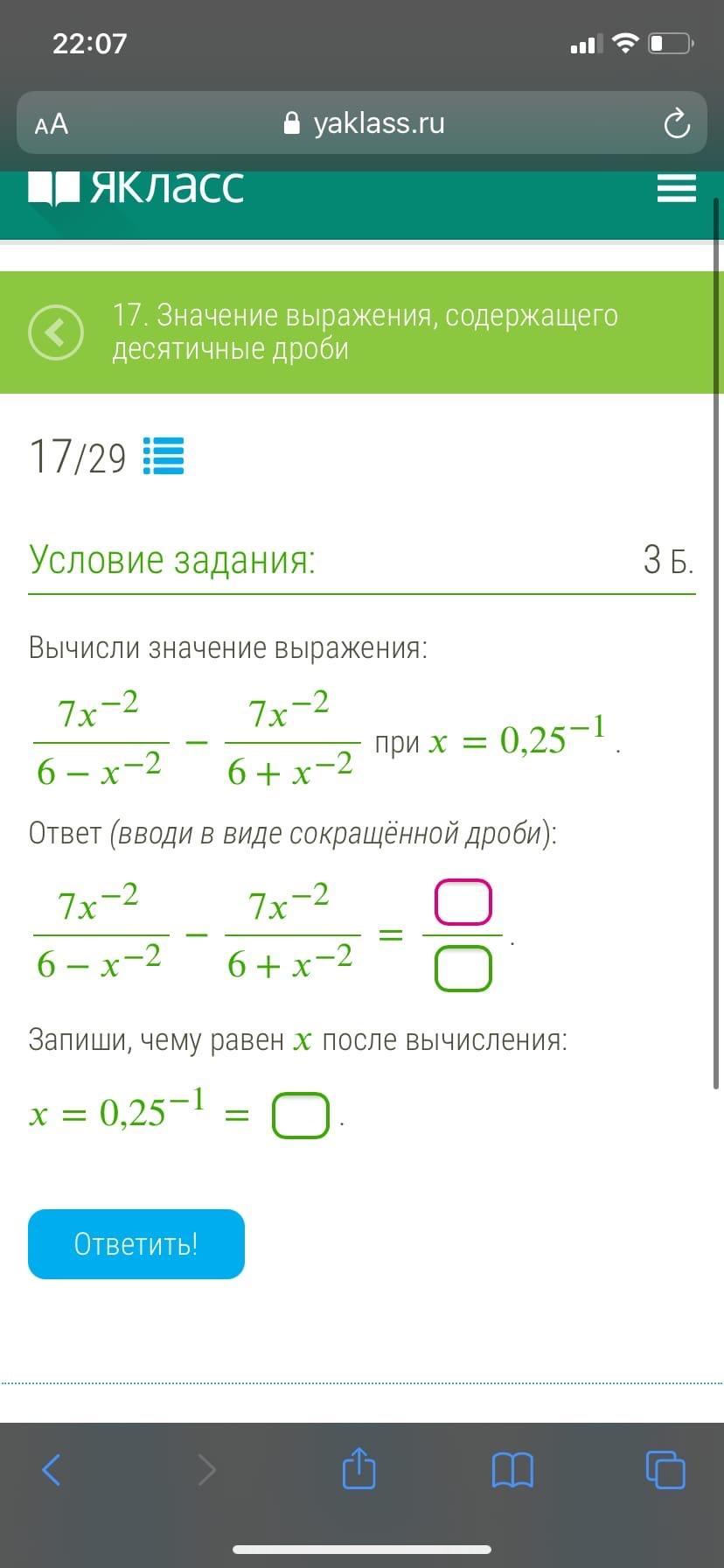Open the hamburger menu
724x1568 pixels.
point(676,188)
